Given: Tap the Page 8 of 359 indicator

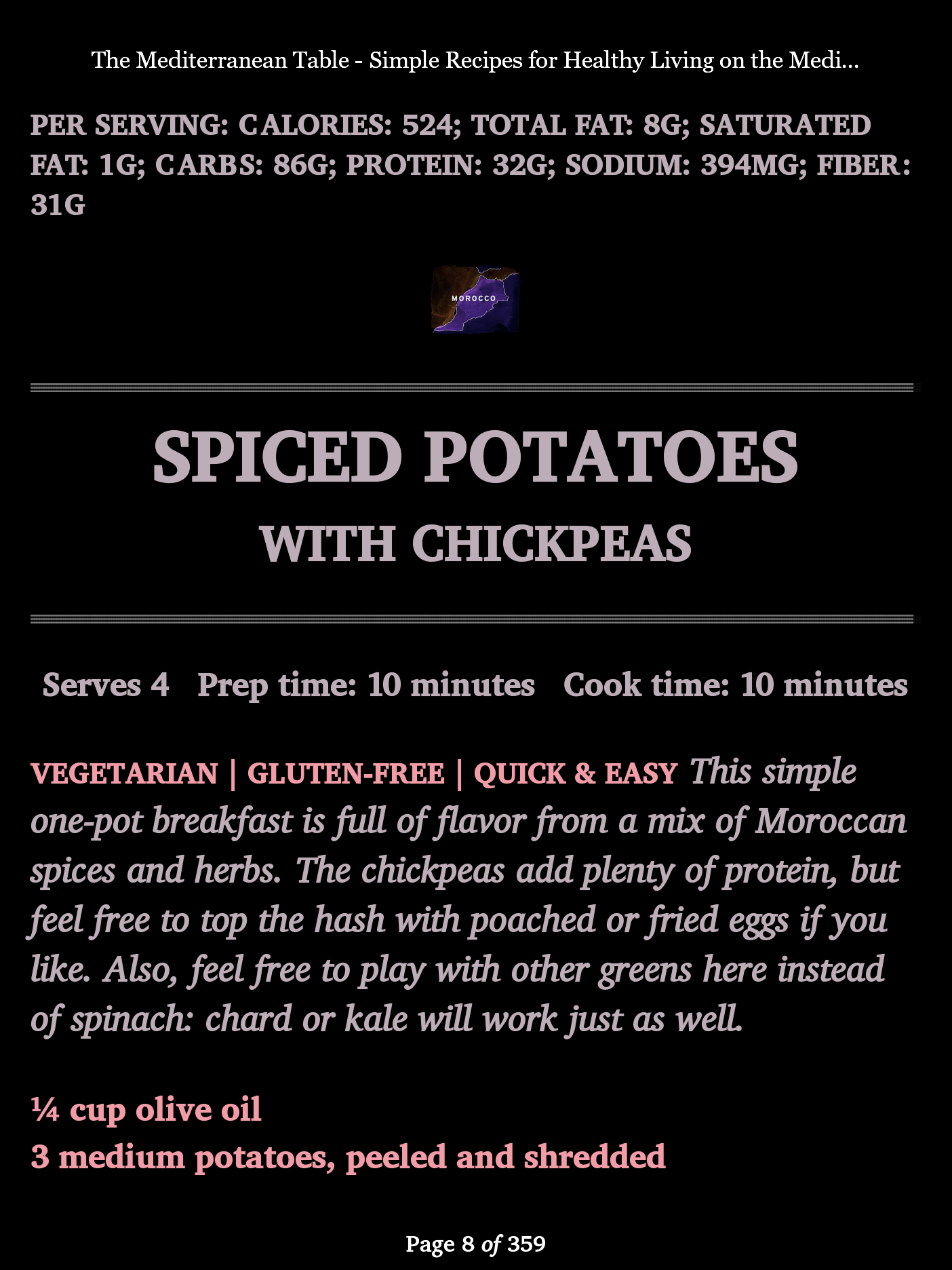Looking at the screenshot, I should (475, 1244).
